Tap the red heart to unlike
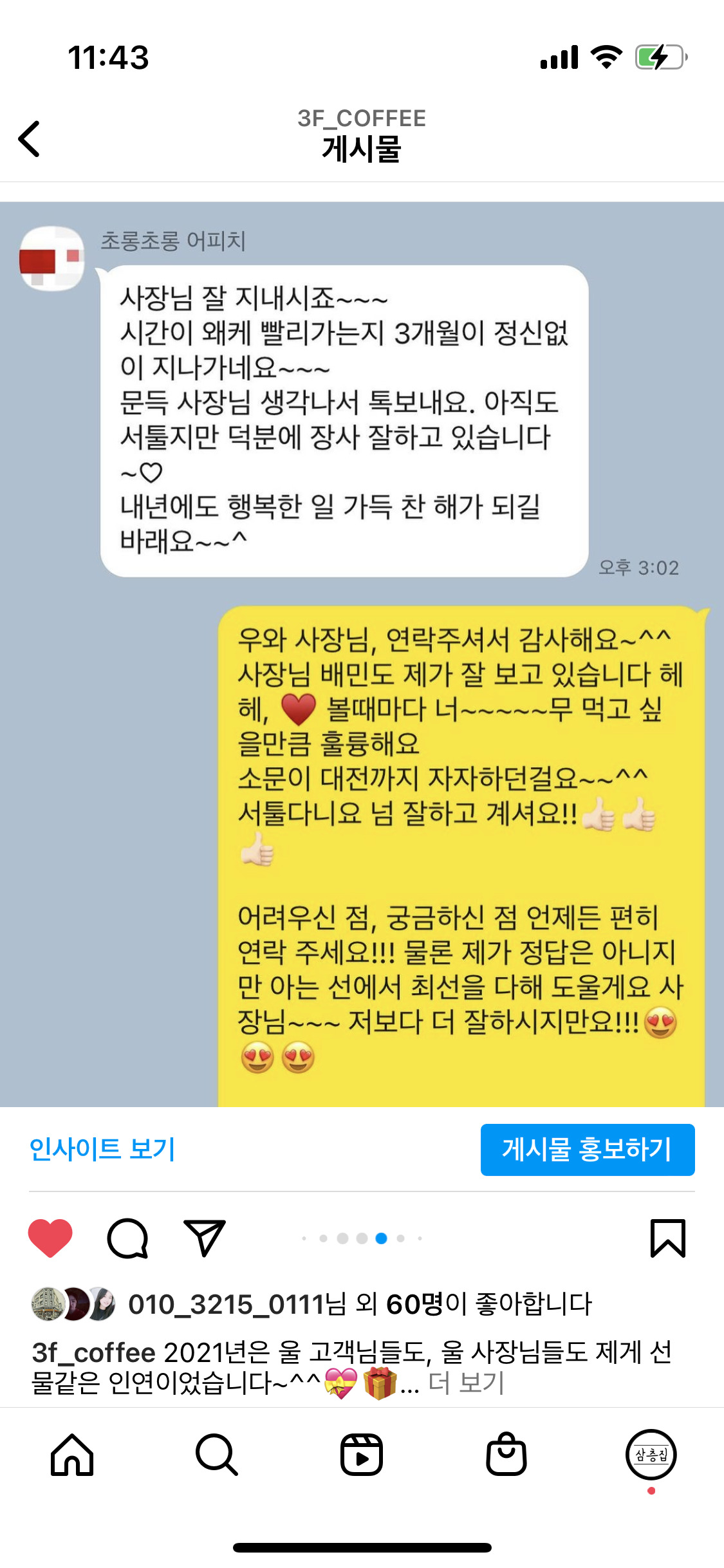 pyautogui.click(x=50, y=1237)
